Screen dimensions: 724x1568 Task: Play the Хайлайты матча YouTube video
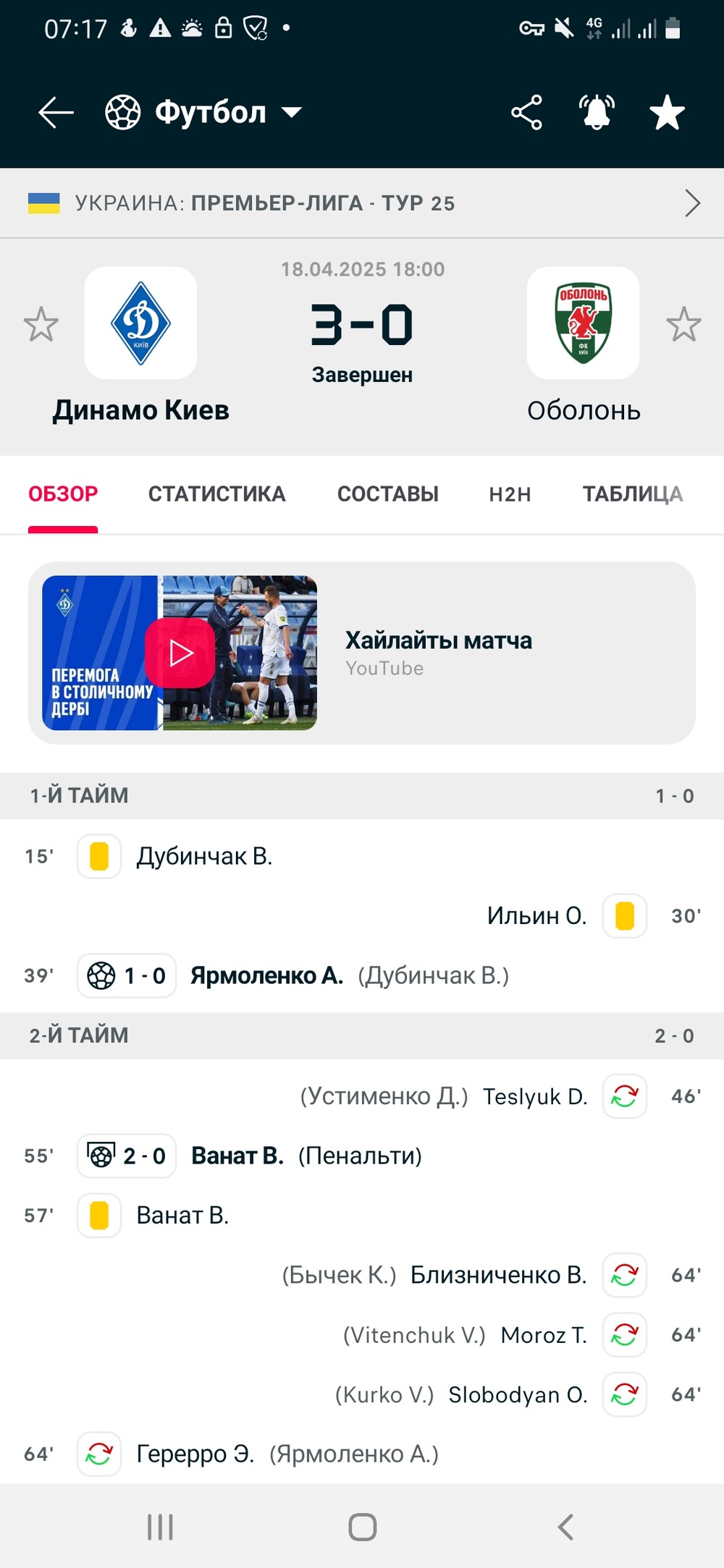point(180,653)
